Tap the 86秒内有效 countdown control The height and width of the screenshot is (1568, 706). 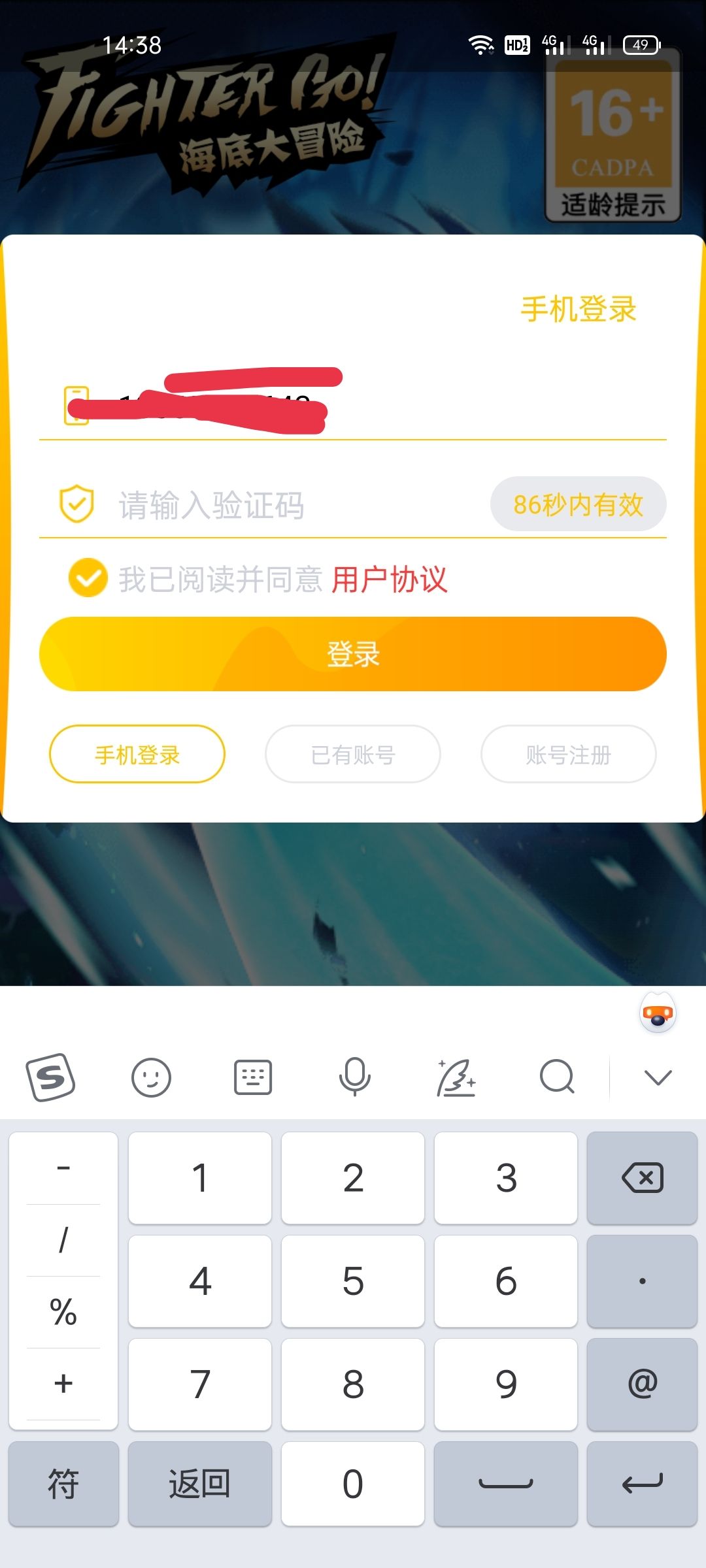578,504
